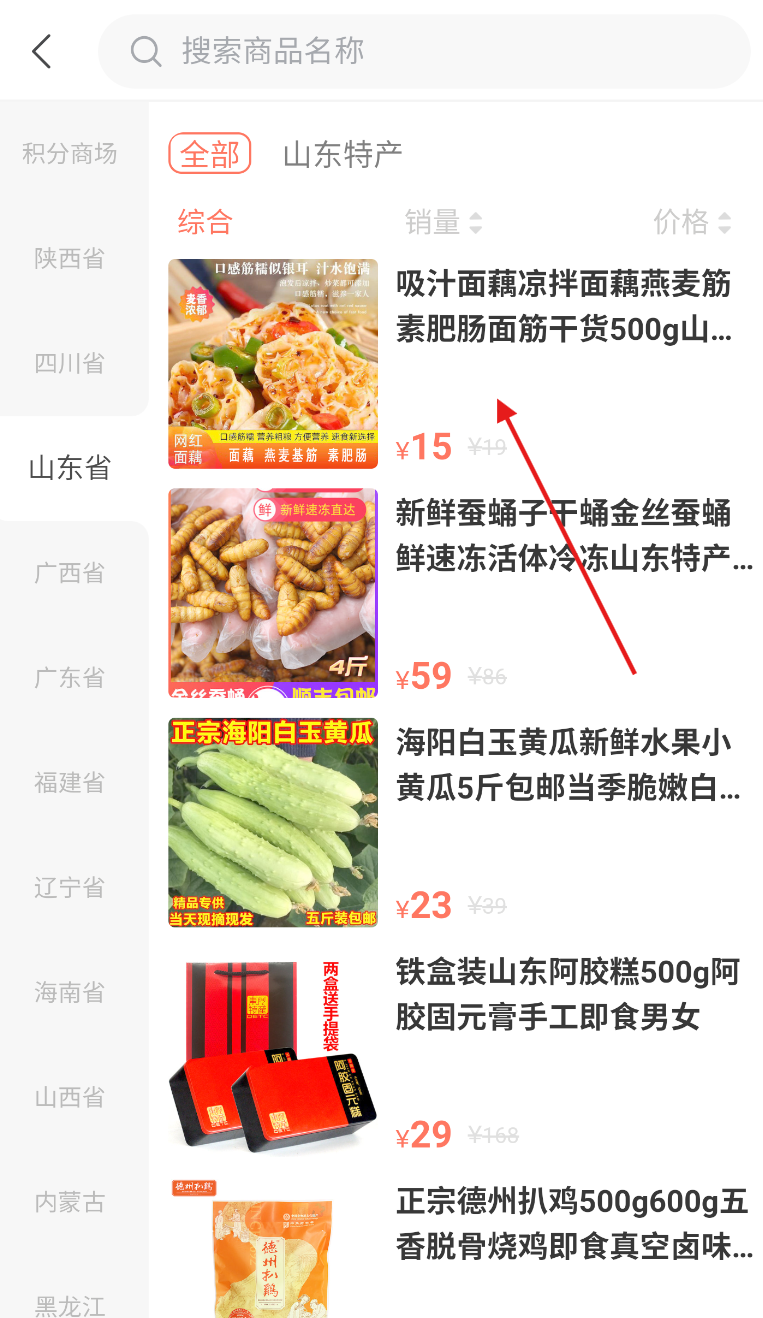This screenshot has width=763, height=1318.
Task: View the 海阳白玉黄瓜 product
Action: coord(460,823)
